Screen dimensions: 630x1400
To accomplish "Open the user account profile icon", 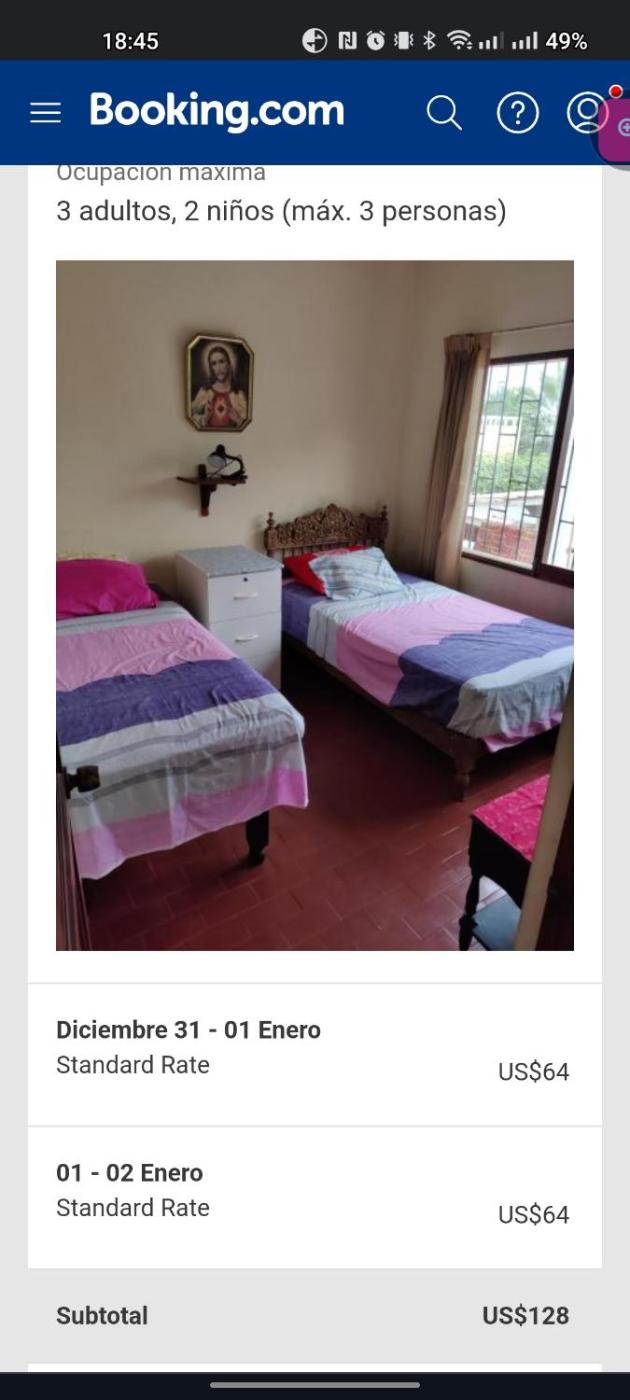I will click(x=586, y=113).
